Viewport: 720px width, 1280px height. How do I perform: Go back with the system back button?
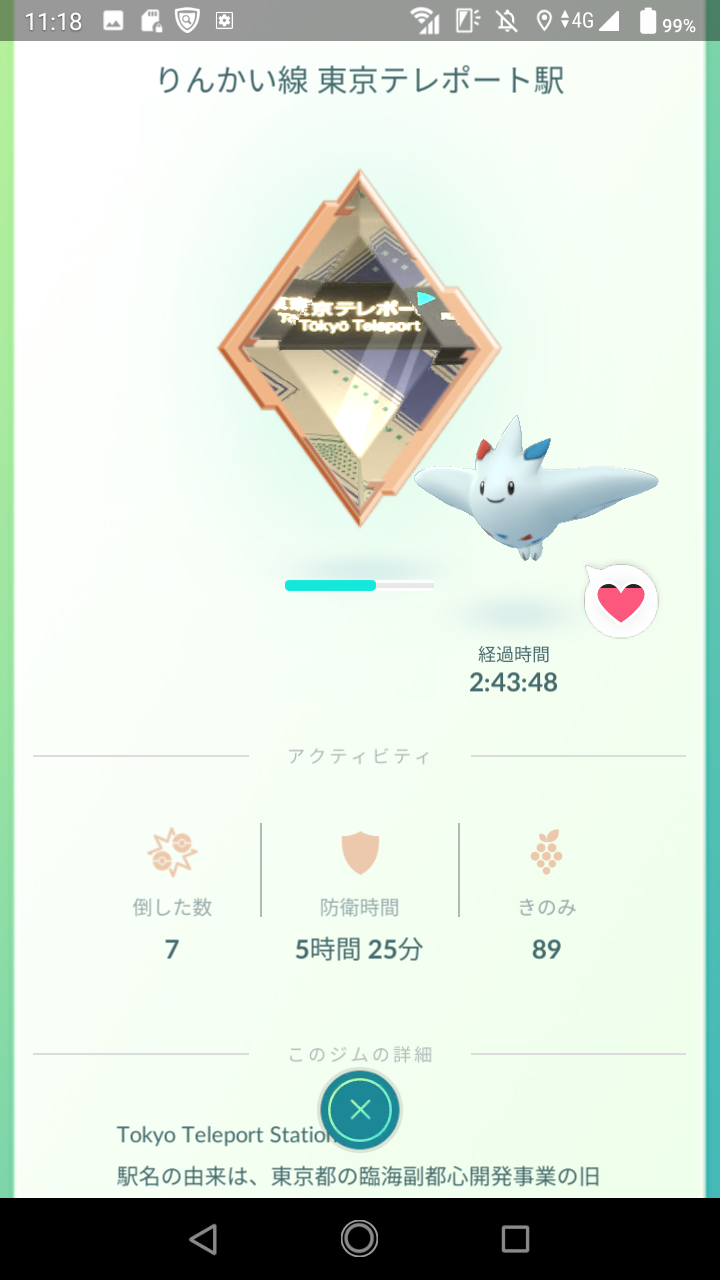[x=203, y=1239]
